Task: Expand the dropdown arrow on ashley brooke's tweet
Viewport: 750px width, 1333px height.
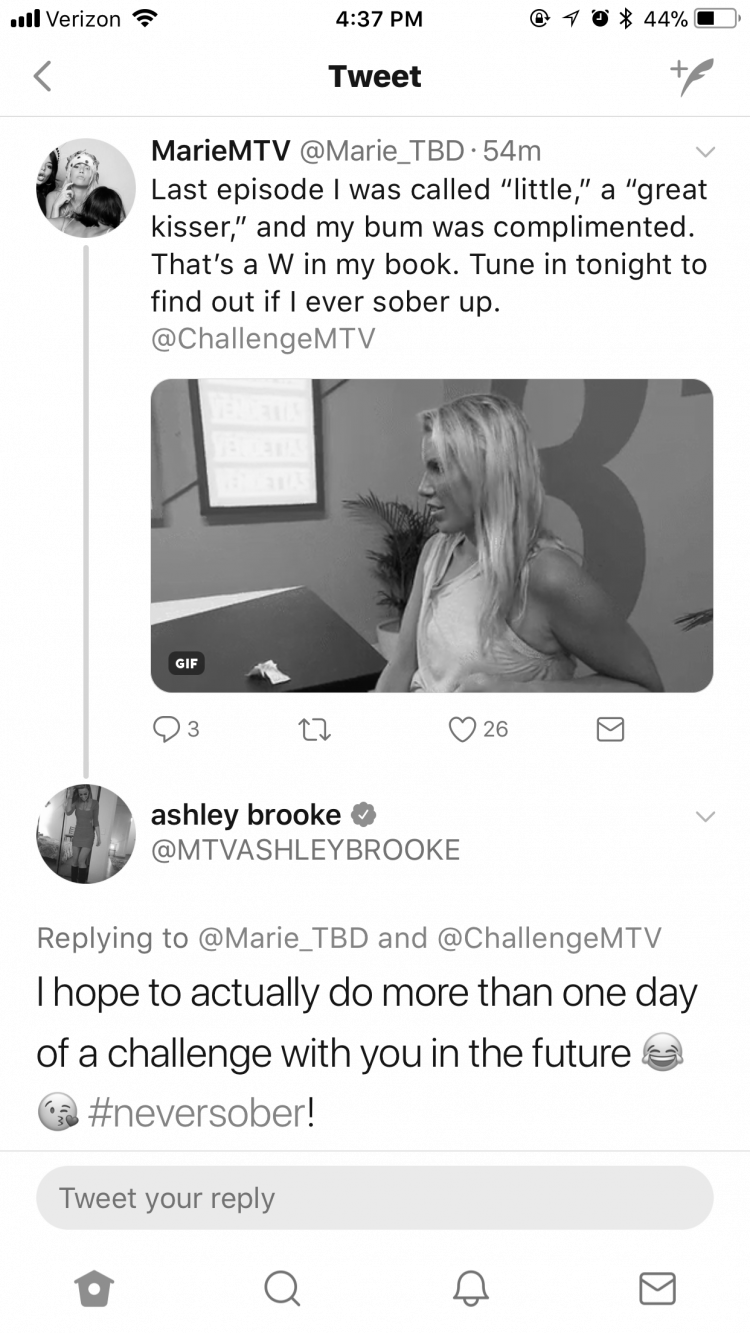Action: point(705,817)
